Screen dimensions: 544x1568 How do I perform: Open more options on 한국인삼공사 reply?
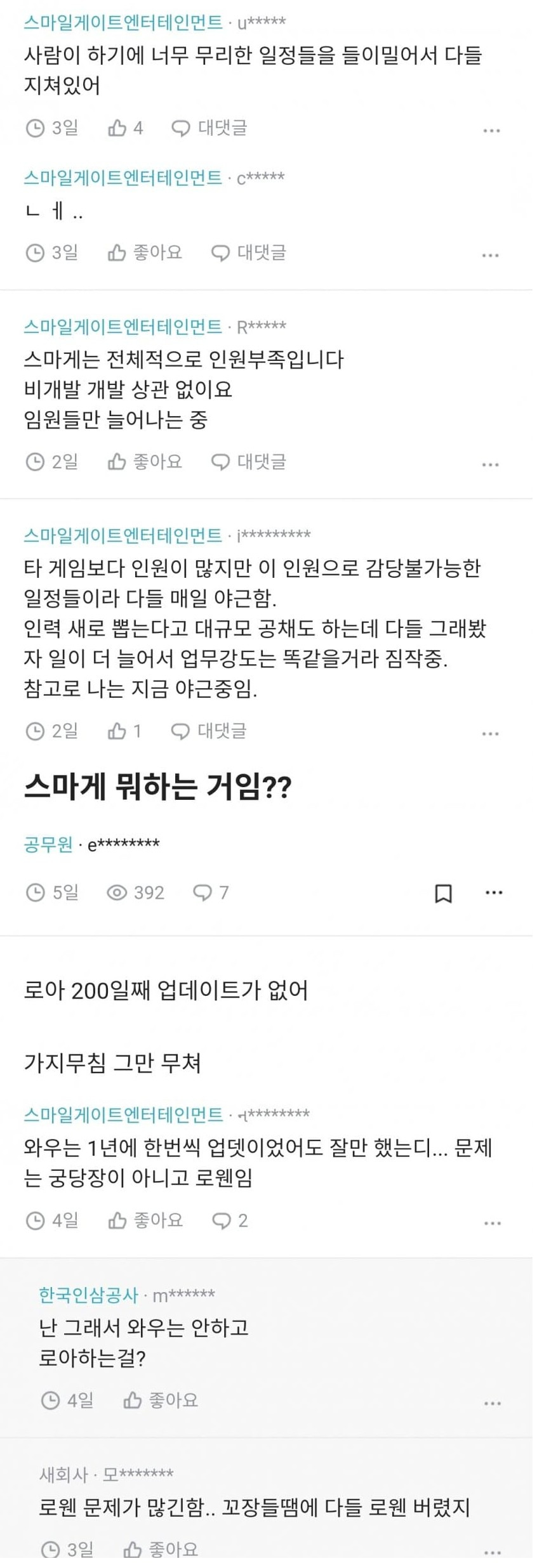click(x=493, y=1403)
